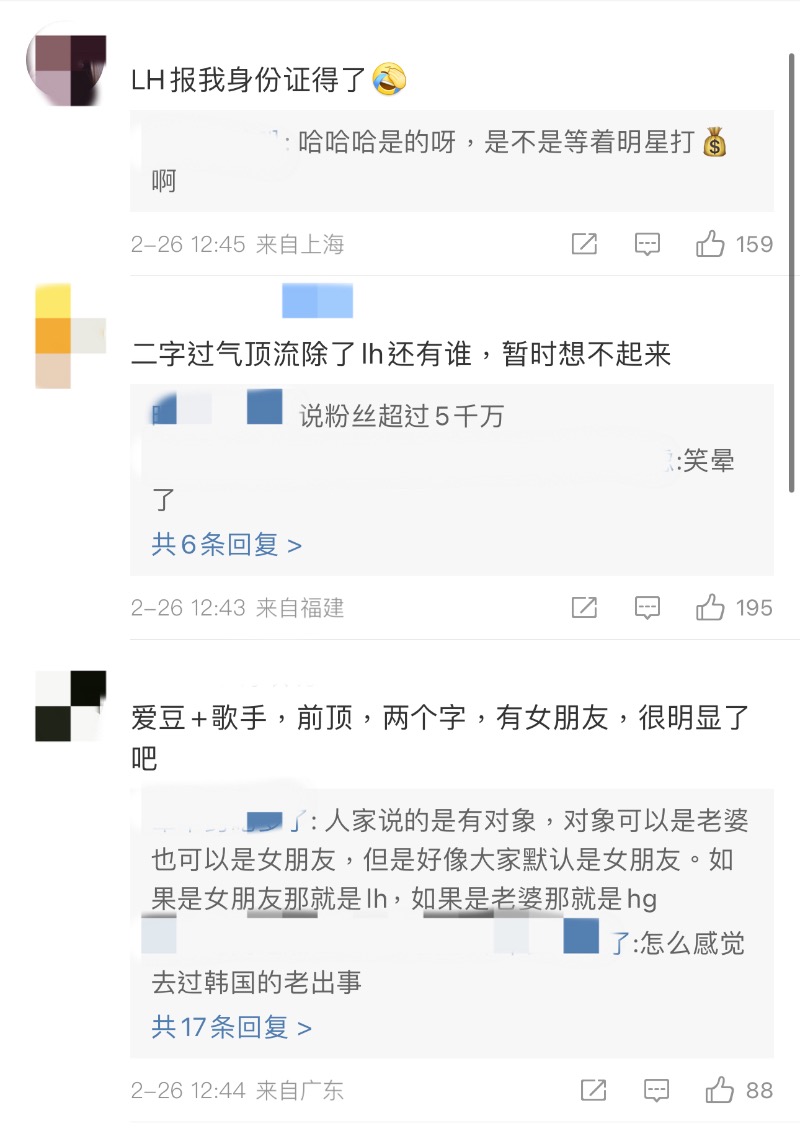
Task: Like the comment with 195 likes
Action: 710,607
